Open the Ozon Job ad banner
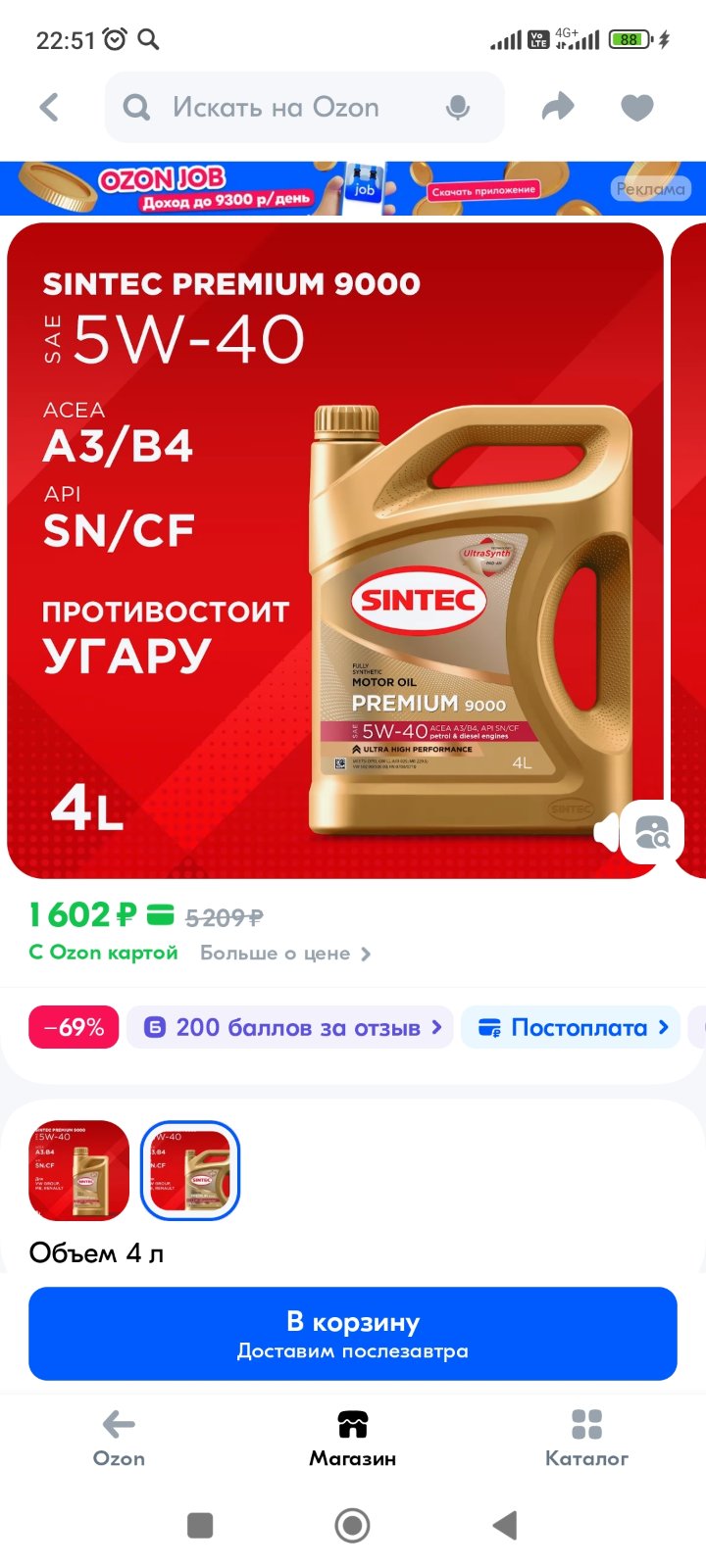Screen dimensions: 706x1568 (353, 188)
